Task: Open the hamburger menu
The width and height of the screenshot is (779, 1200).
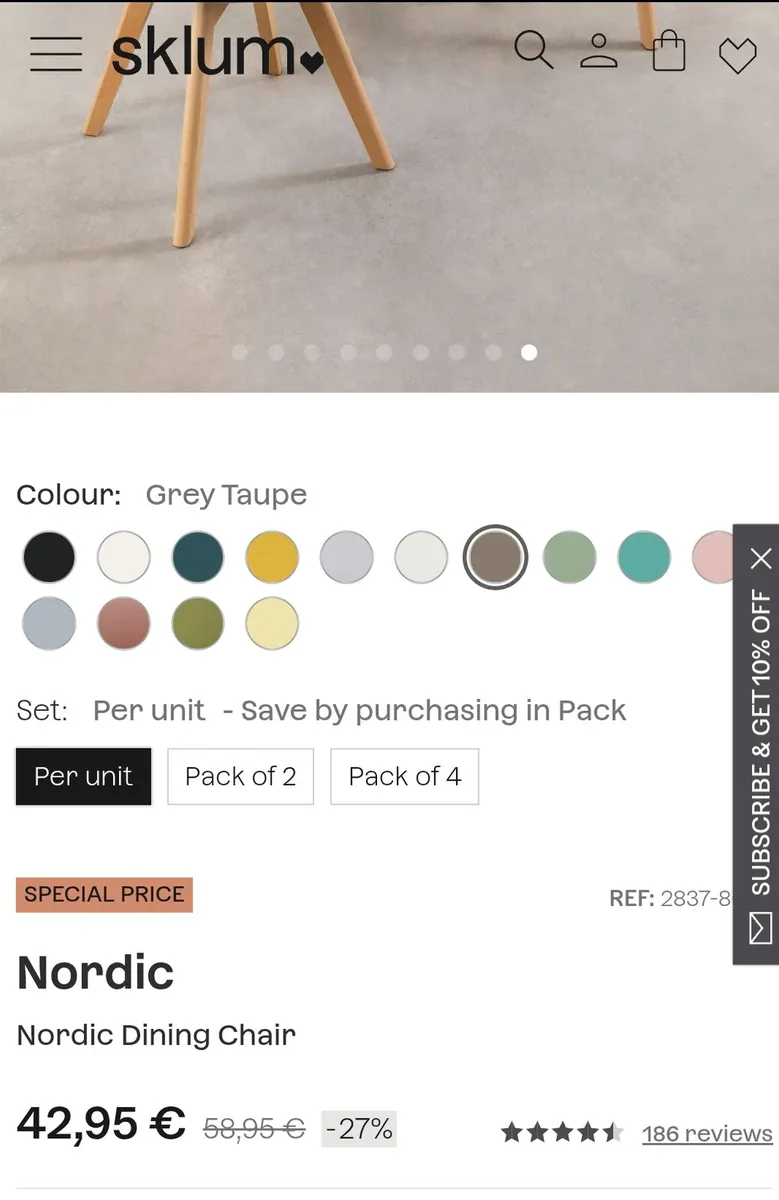Action: (56, 53)
